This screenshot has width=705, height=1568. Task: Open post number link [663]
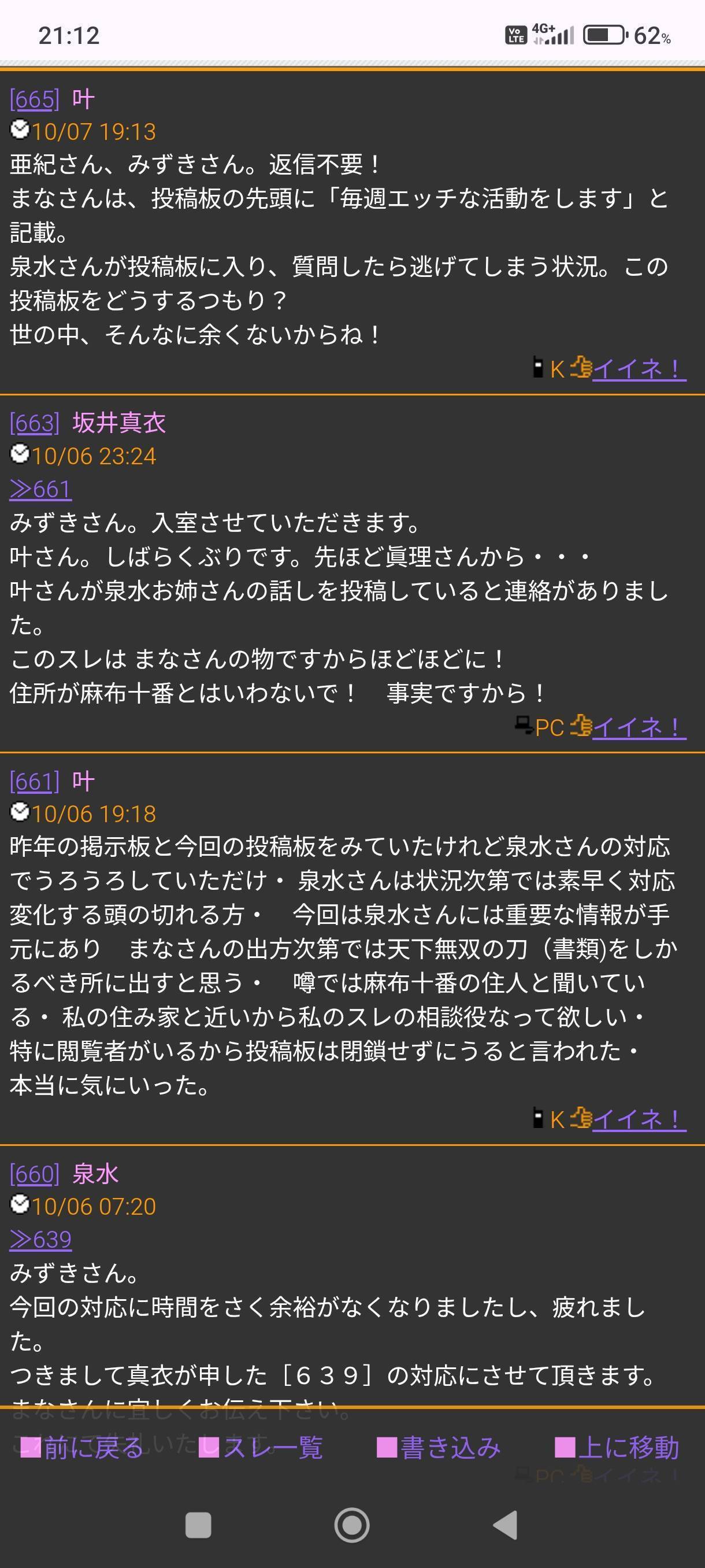click(x=35, y=423)
